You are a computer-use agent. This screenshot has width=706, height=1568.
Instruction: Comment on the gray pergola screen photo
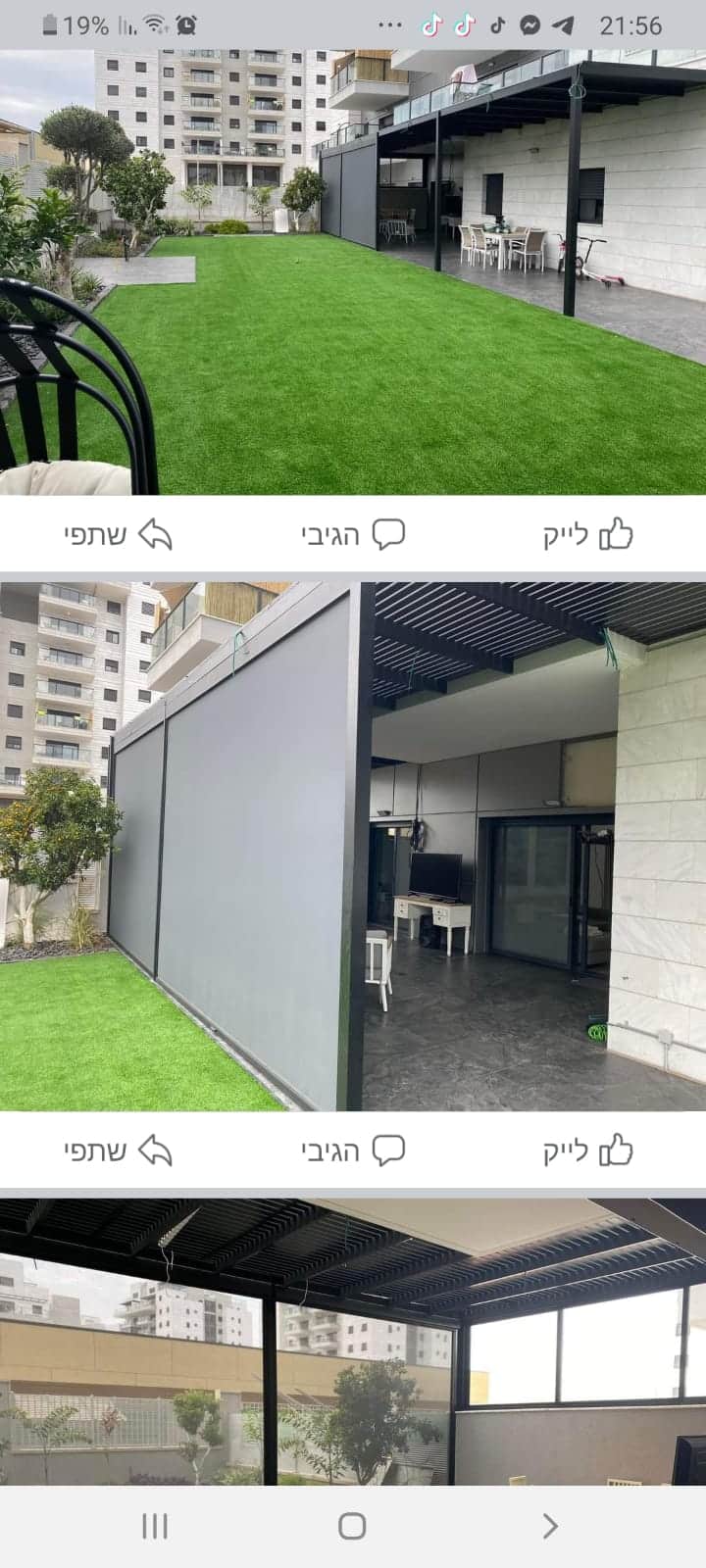pos(353,1150)
